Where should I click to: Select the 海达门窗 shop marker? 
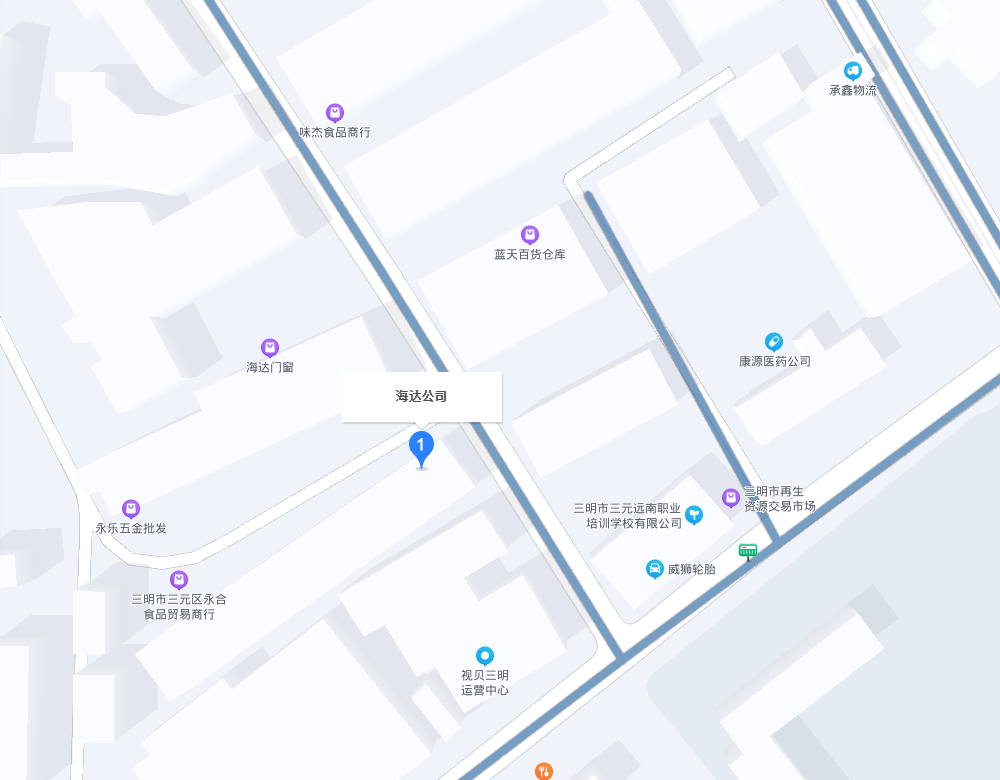pyautogui.click(x=270, y=348)
